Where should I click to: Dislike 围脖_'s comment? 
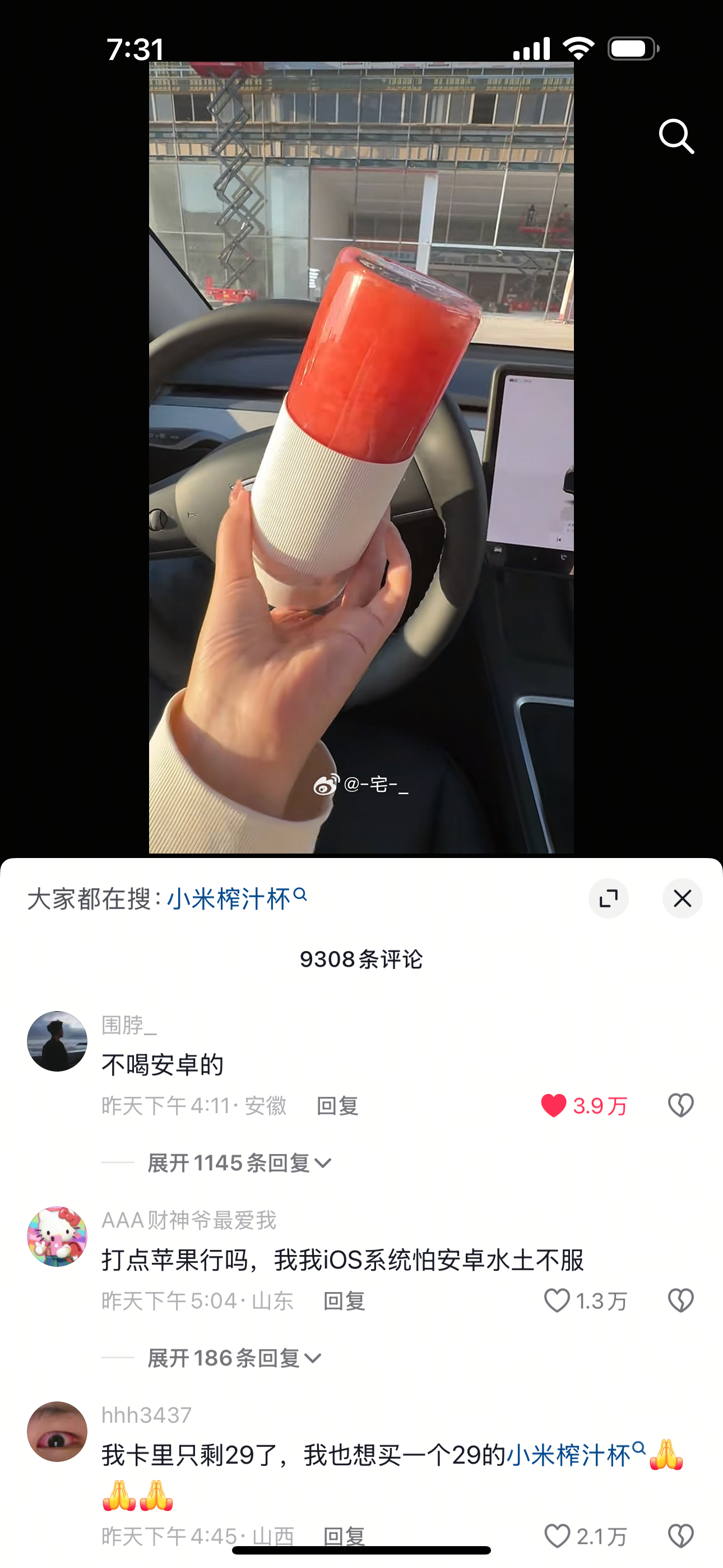[x=680, y=1105]
